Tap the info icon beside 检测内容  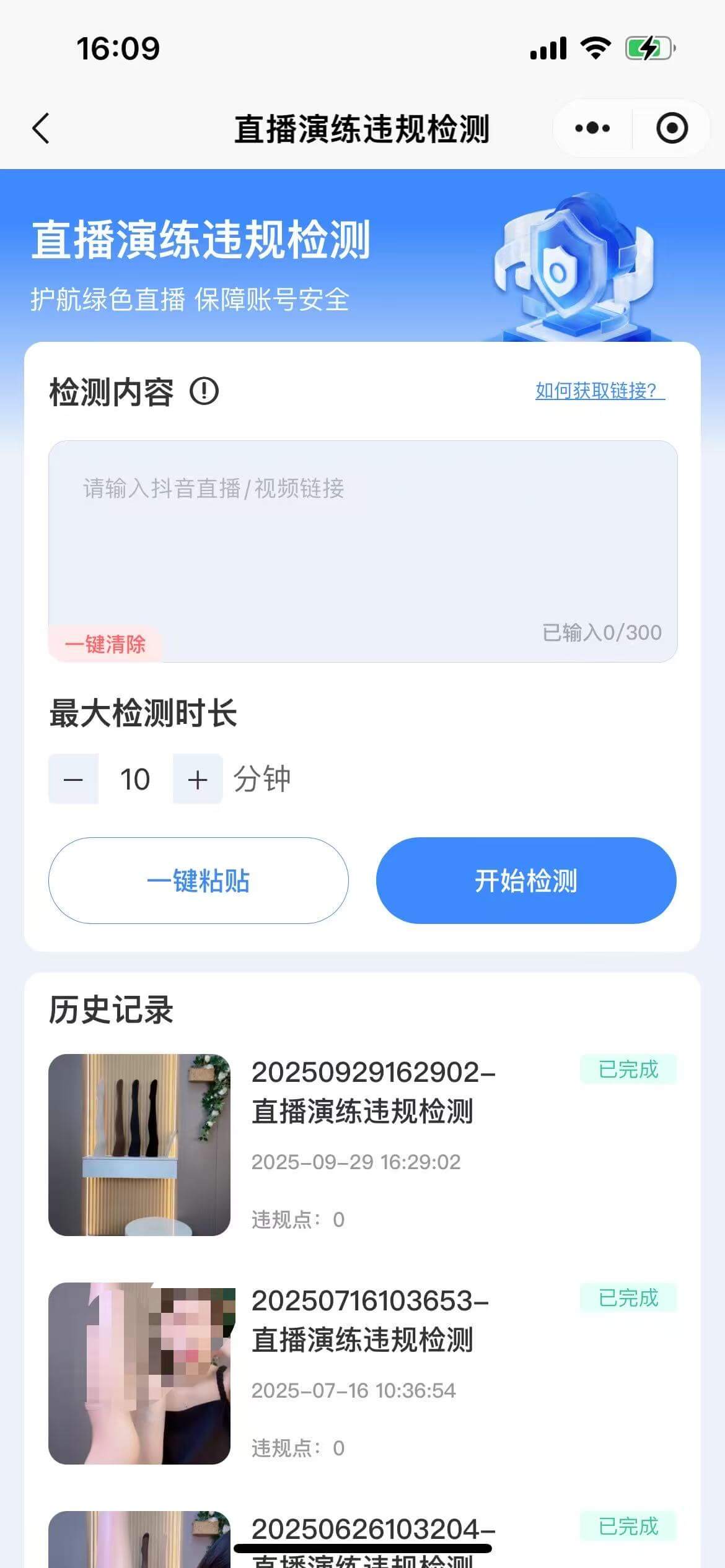[204, 391]
